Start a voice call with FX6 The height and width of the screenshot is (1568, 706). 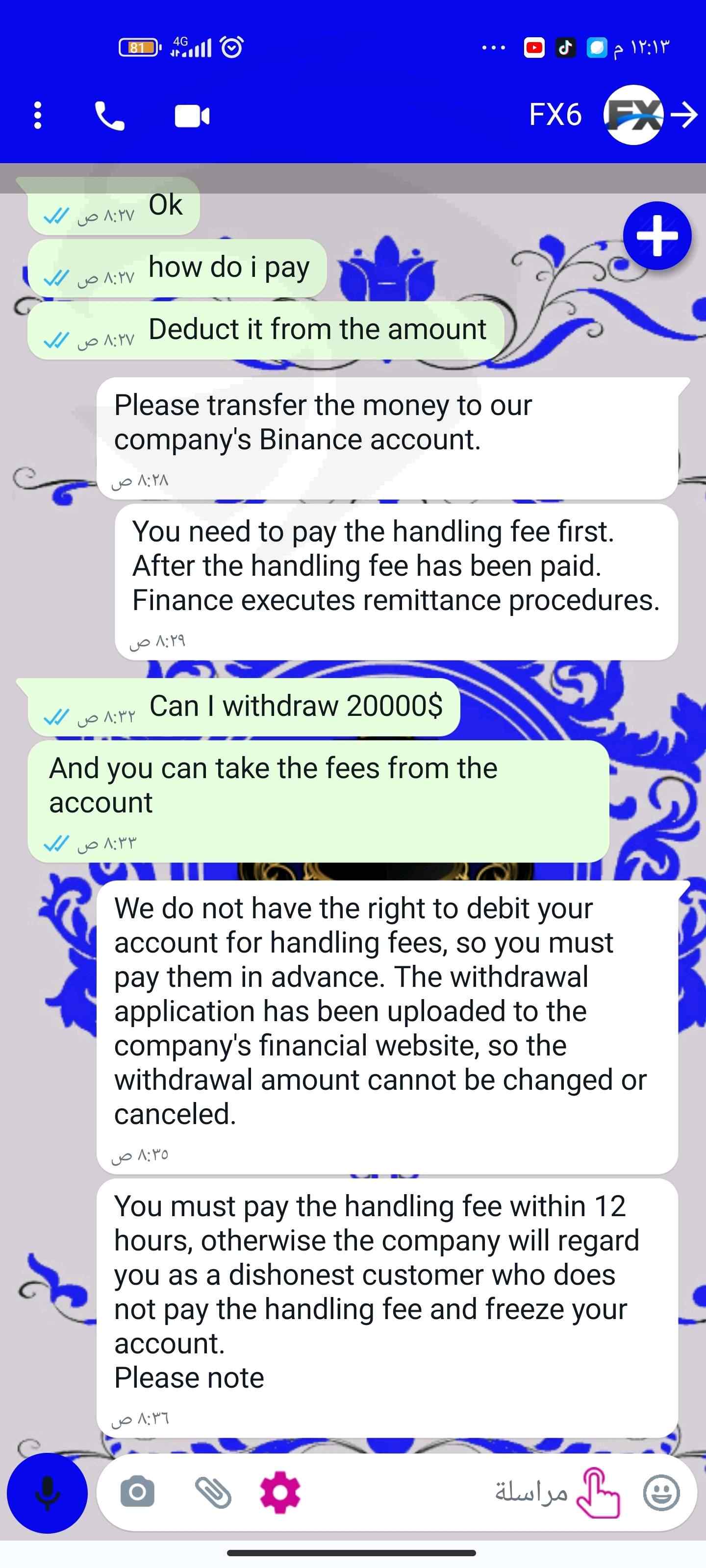pyautogui.click(x=110, y=116)
